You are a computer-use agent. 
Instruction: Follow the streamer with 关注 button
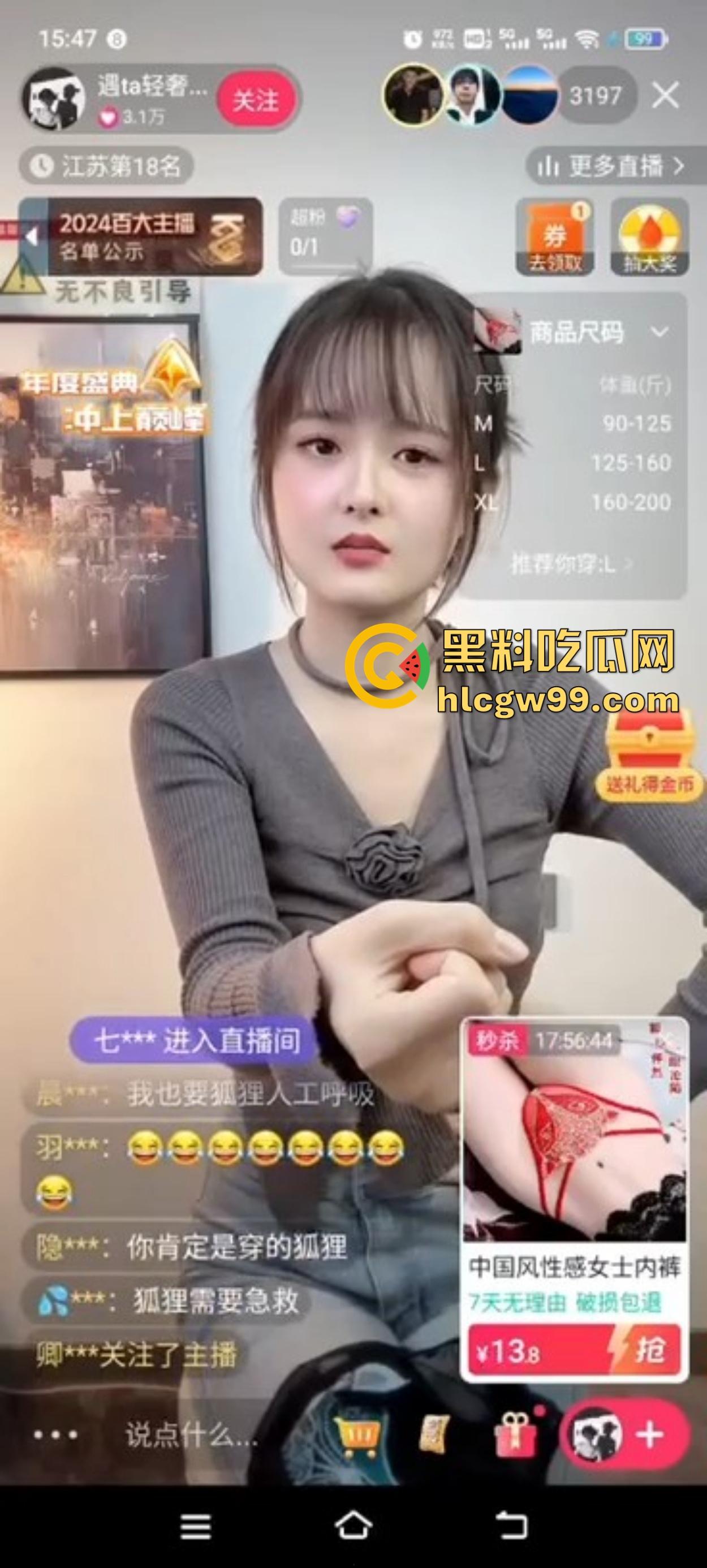coord(256,99)
